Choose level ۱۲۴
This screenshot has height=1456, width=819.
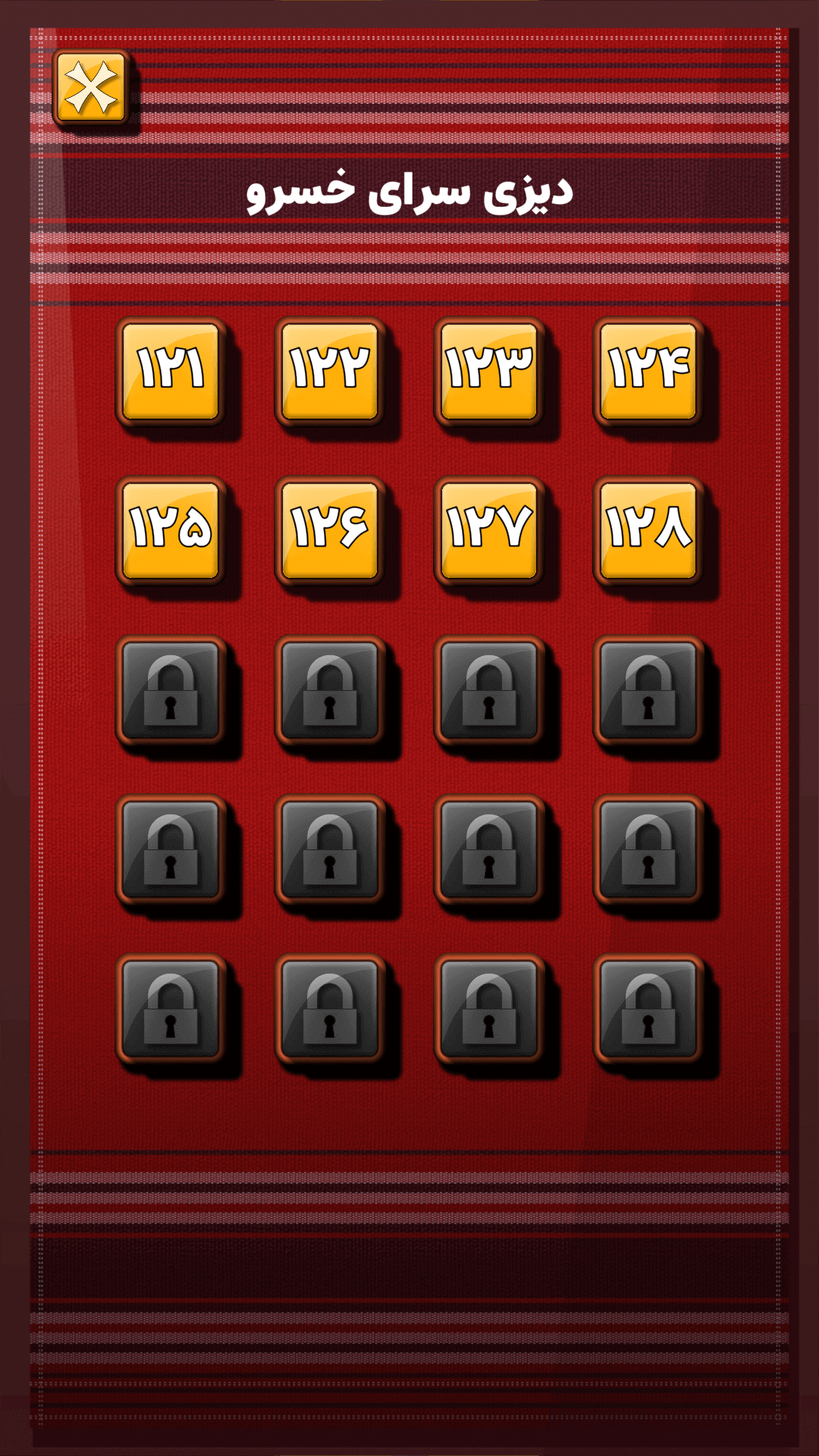point(648,371)
